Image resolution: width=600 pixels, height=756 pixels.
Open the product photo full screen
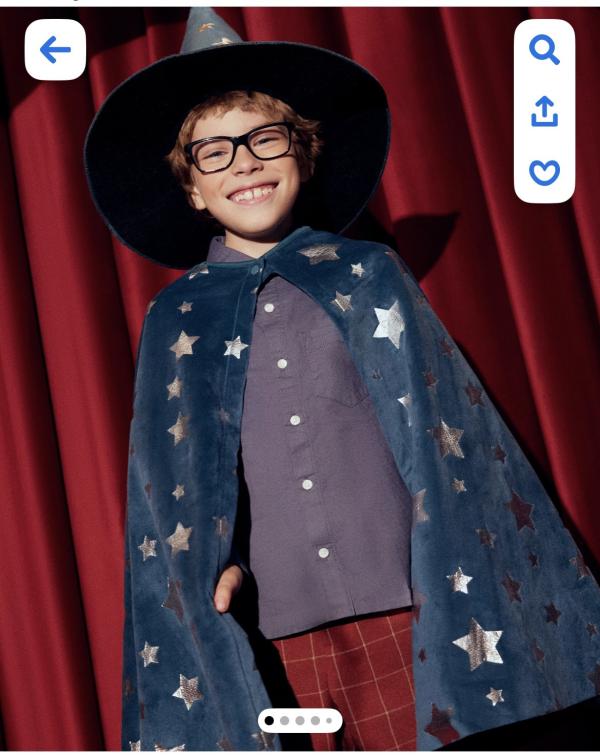point(300,400)
